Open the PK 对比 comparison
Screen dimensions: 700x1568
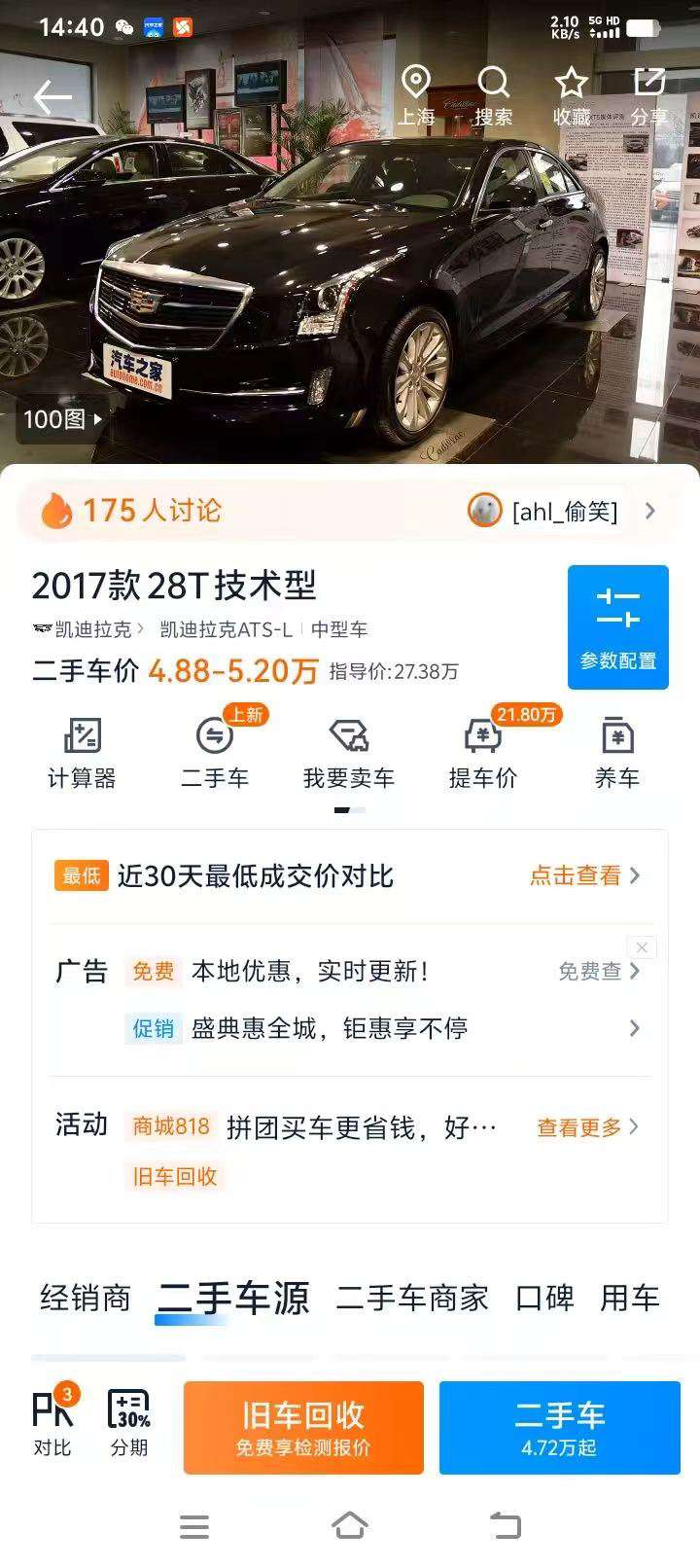click(53, 1422)
